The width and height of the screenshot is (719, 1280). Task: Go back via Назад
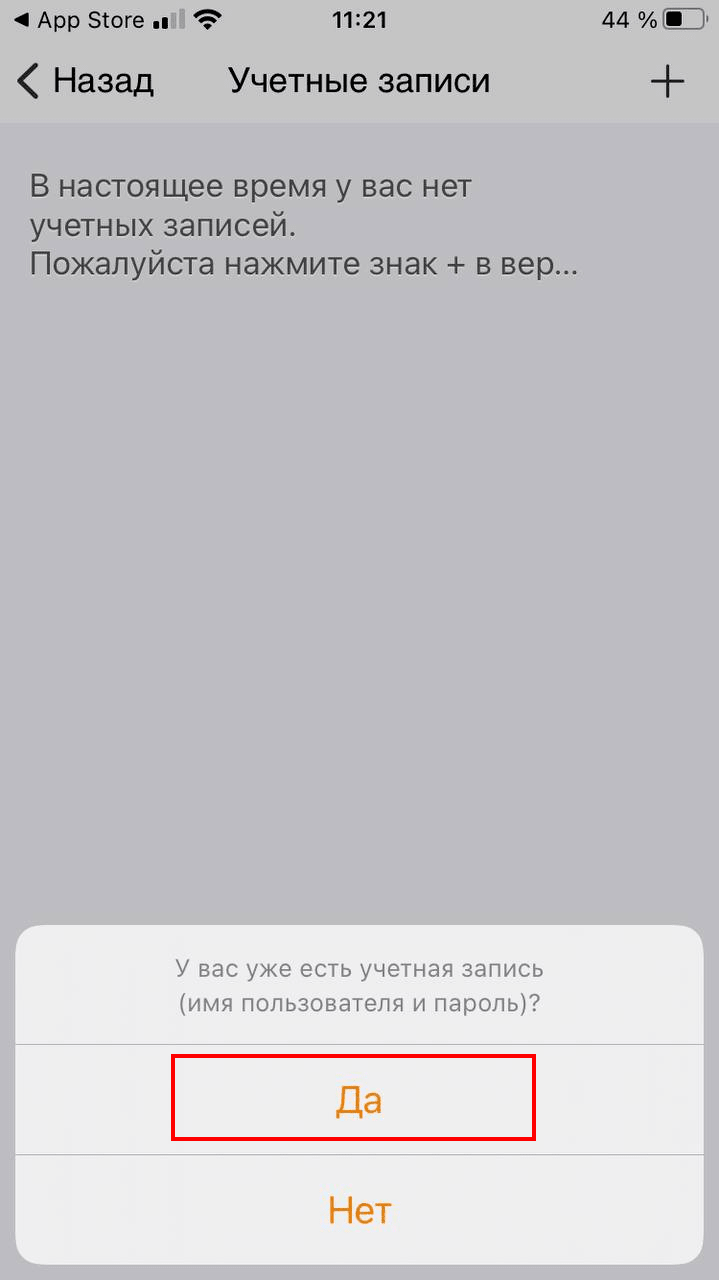click(x=86, y=81)
